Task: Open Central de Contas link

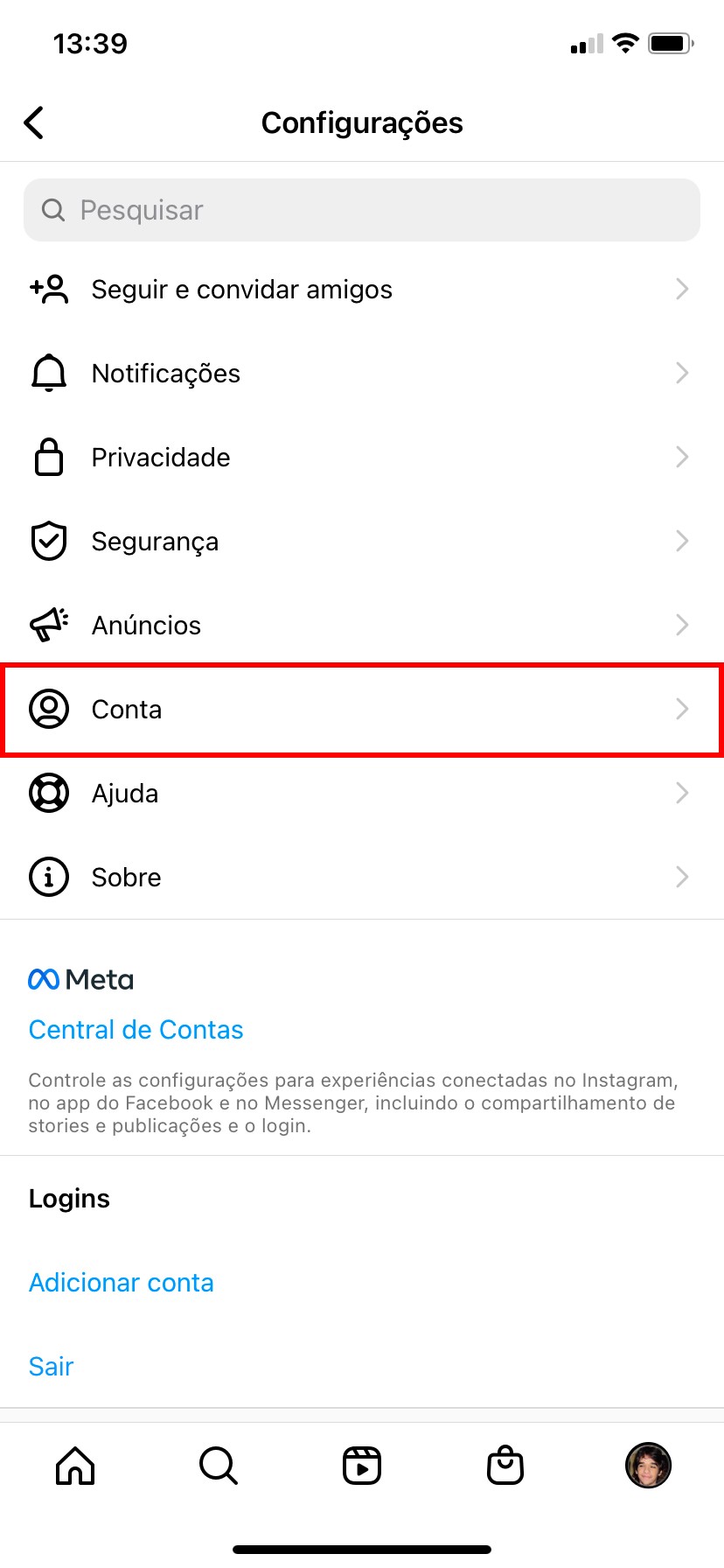Action: [x=136, y=1030]
